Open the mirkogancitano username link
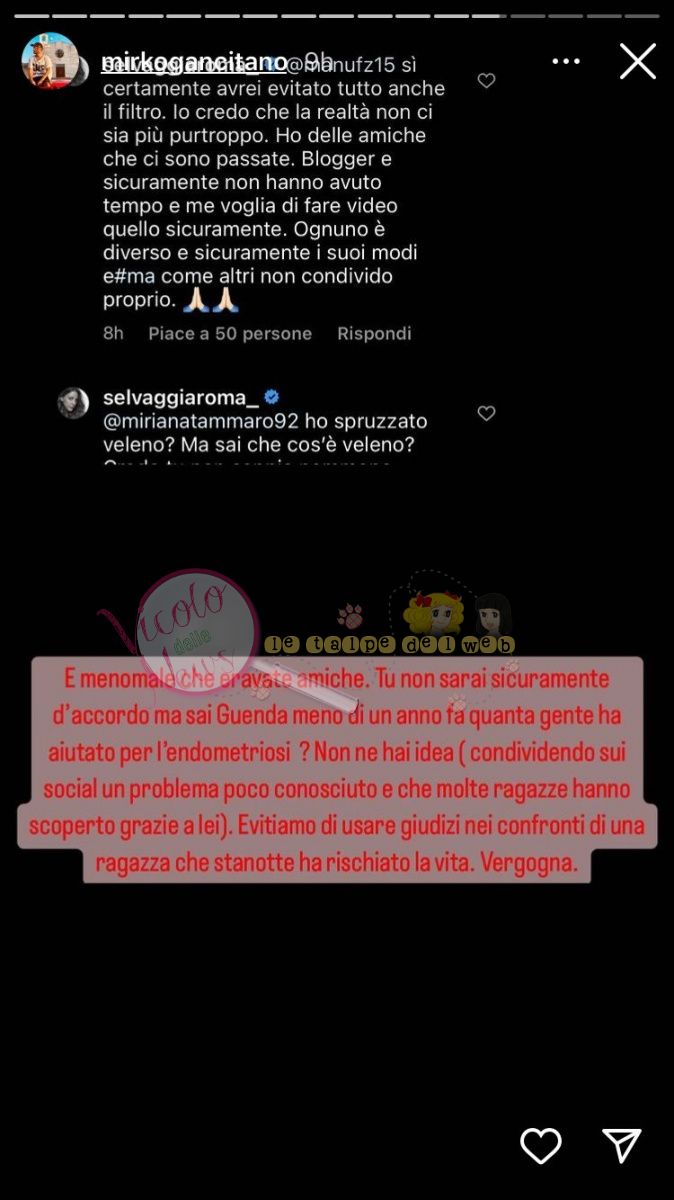Image resolution: width=674 pixels, height=1200 pixels. coord(195,62)
